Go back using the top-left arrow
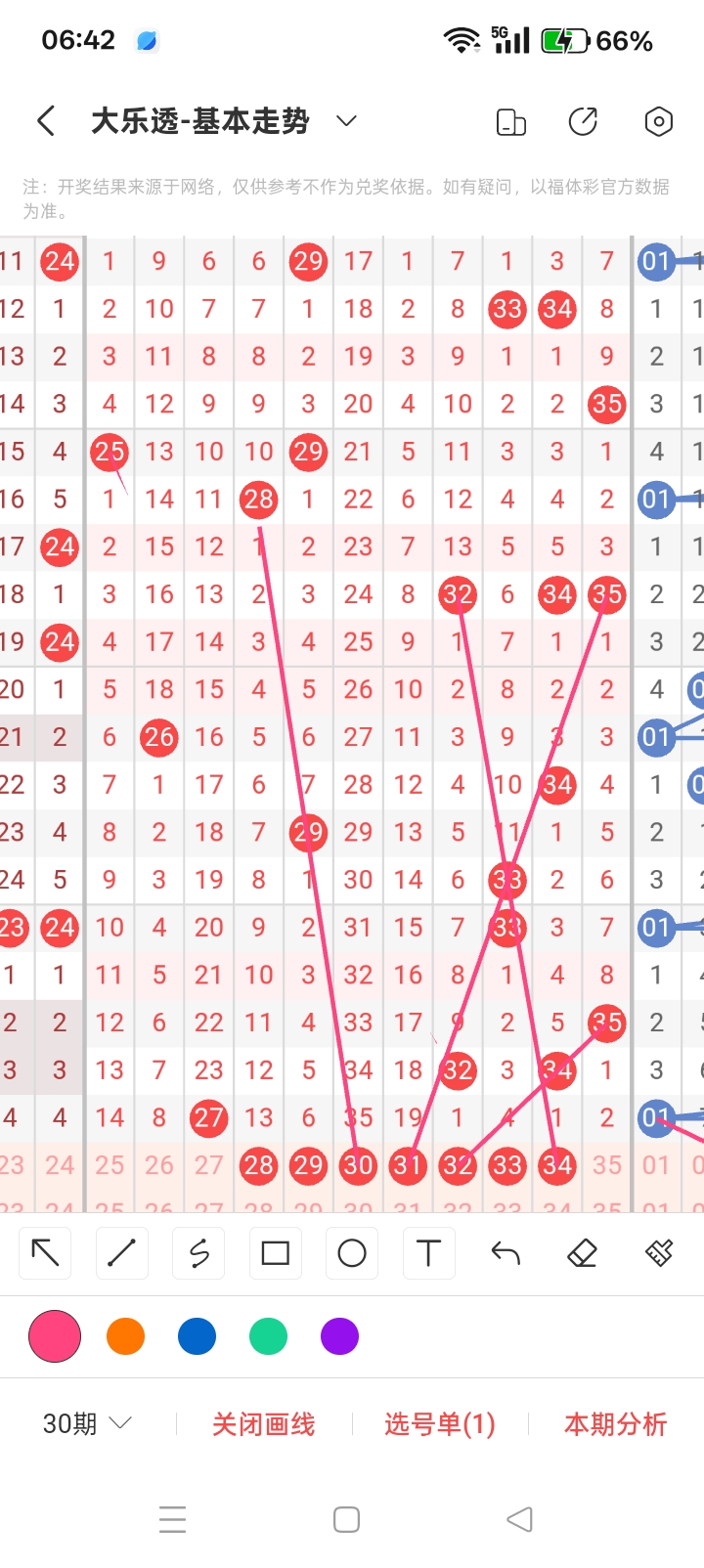 pos(46,121)
